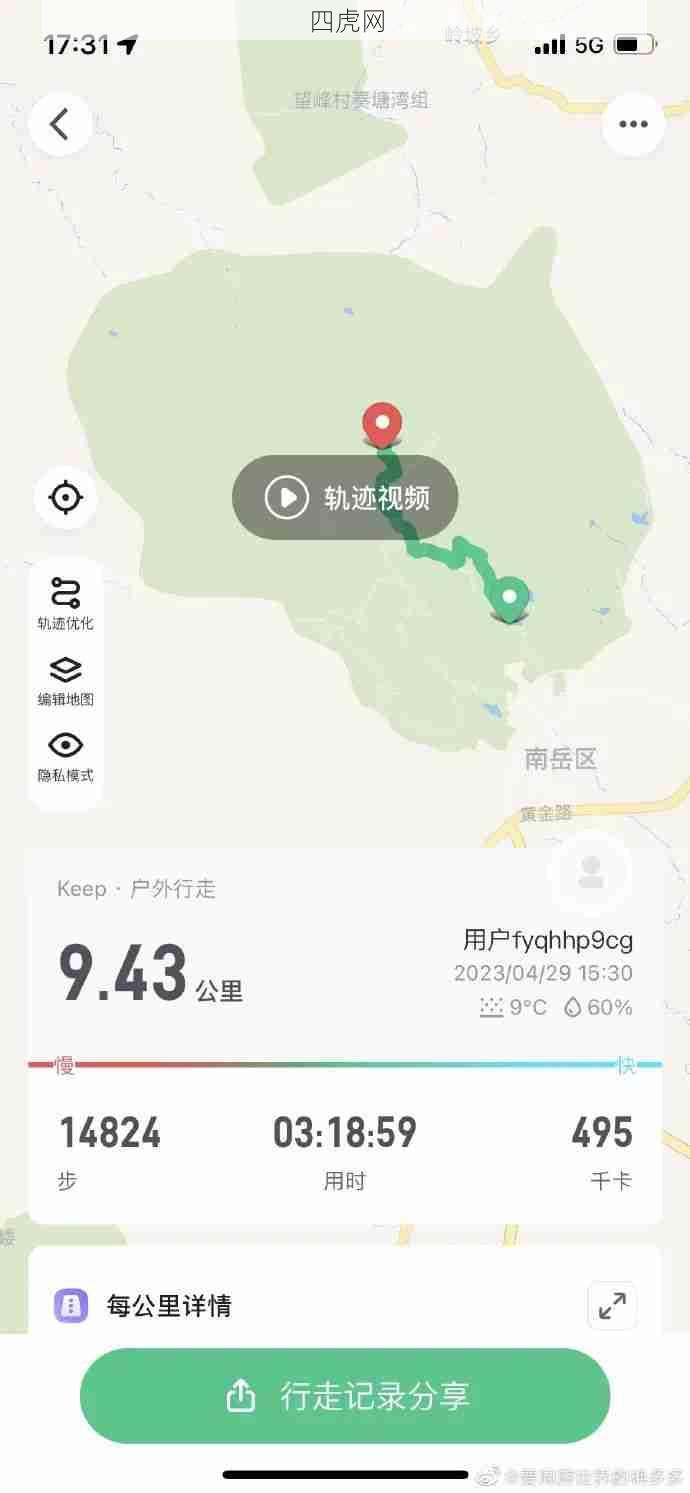Go back using the top-left arrow
This screenshot has height=1493, width=690.
pos(60,124)
